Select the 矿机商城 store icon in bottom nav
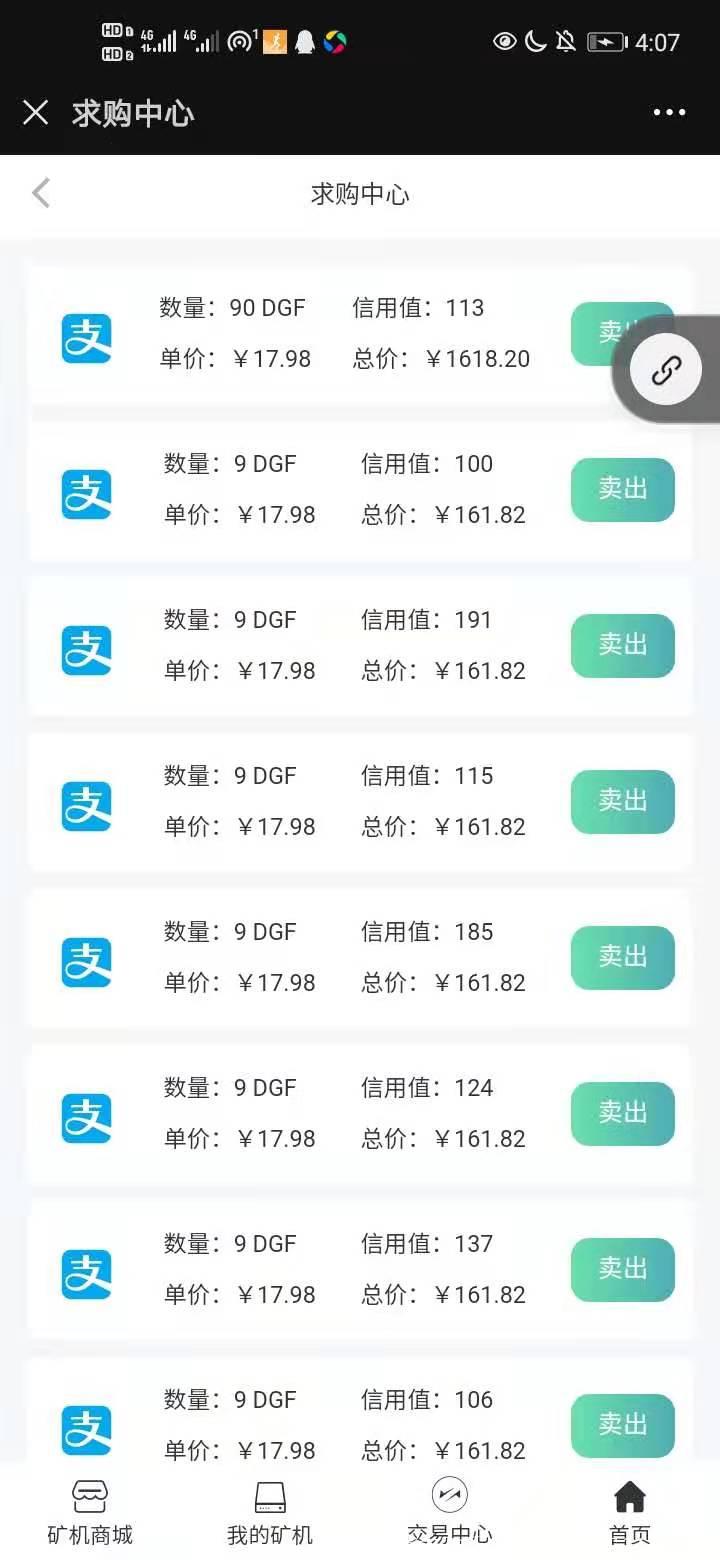This screenshot has height=1560, width=720. [x=90, y=1494]
